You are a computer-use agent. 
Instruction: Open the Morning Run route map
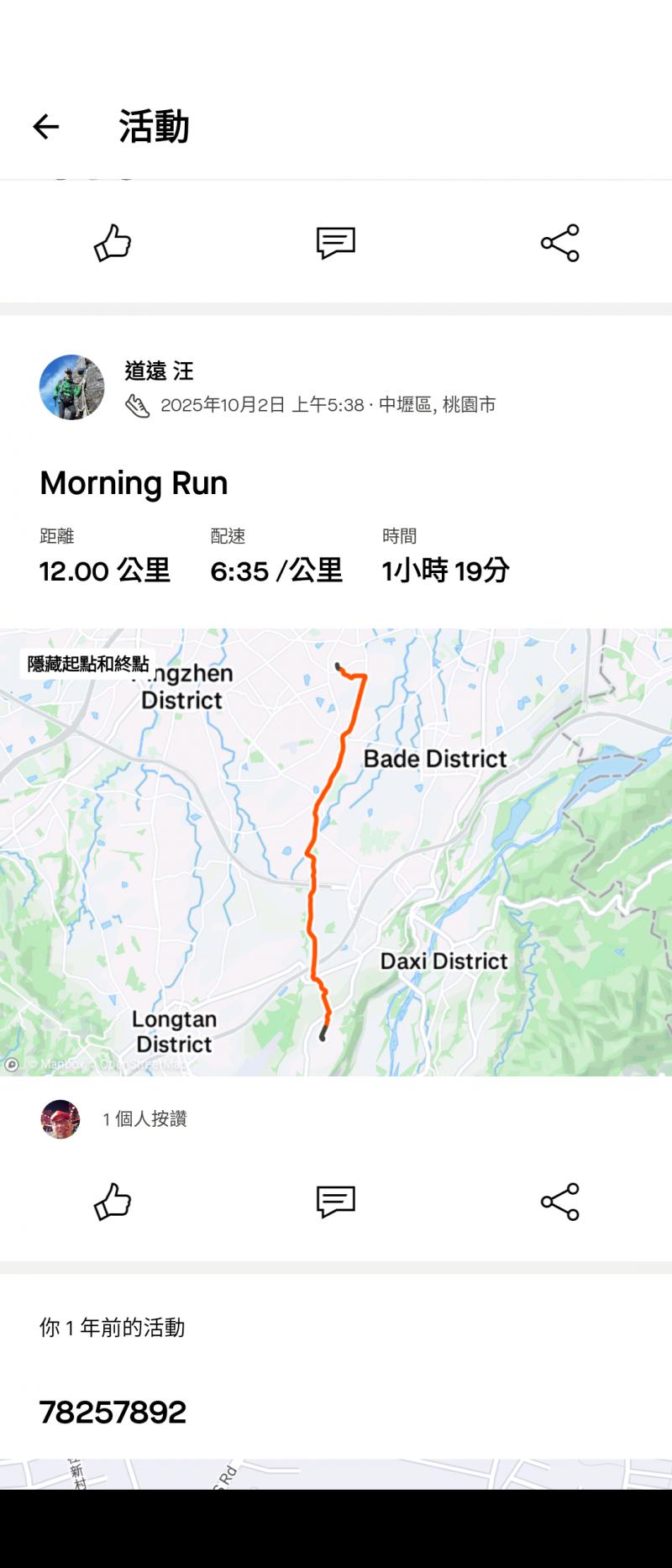tap(336, 852)
